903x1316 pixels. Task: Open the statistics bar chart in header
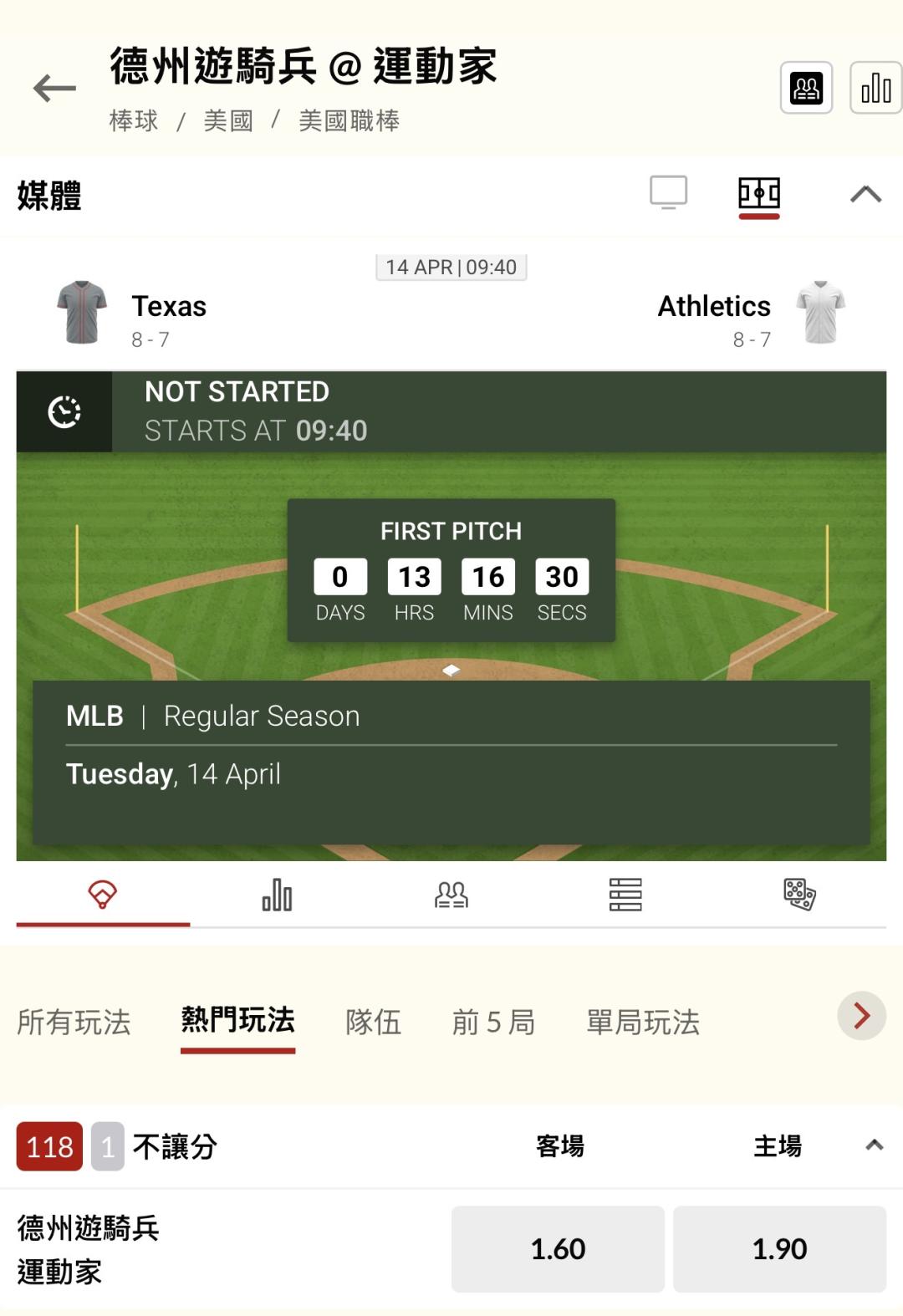click(875, 88)
